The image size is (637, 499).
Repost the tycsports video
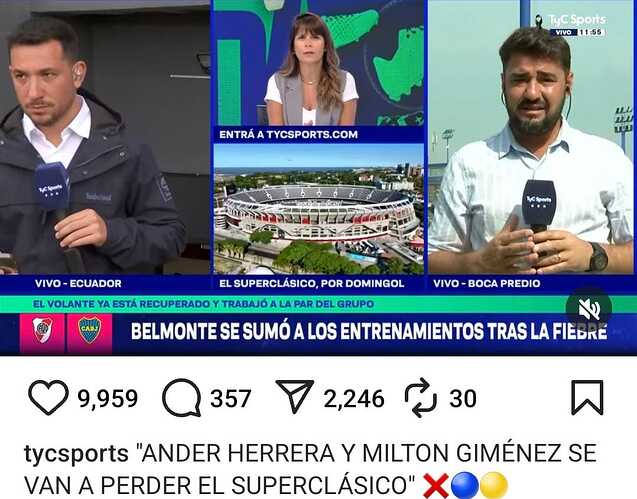421,398
